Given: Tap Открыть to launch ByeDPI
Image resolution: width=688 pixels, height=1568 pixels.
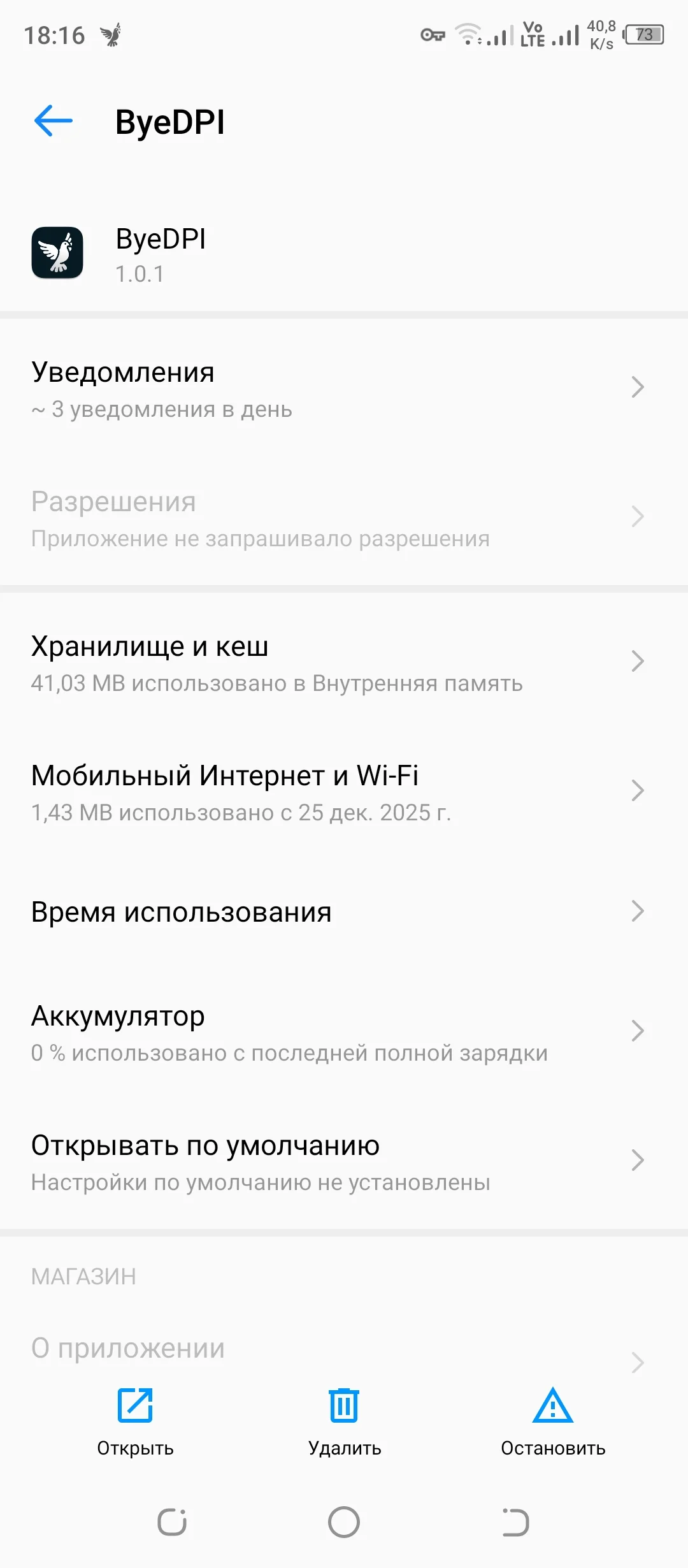Looking at the screenshot, I should point(135,1421).
